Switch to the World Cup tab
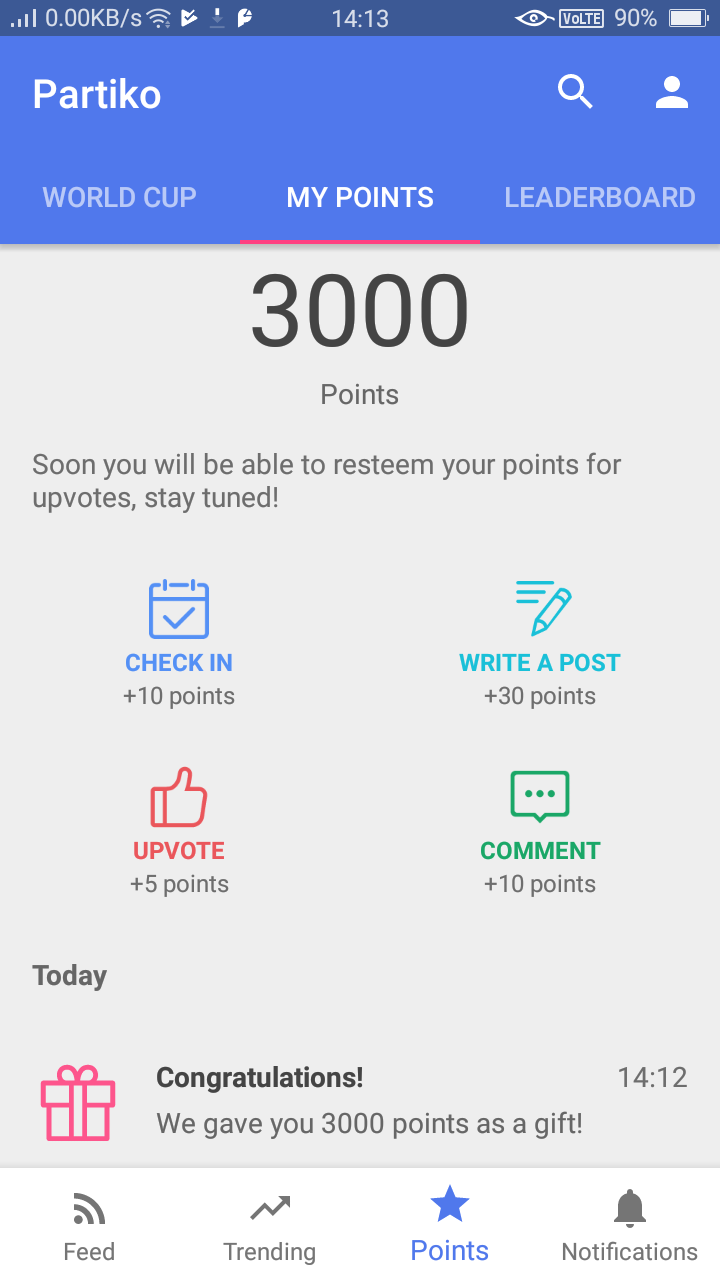Image resolution: width=720 pixels, height=1280 pixels. pos(120,197)
